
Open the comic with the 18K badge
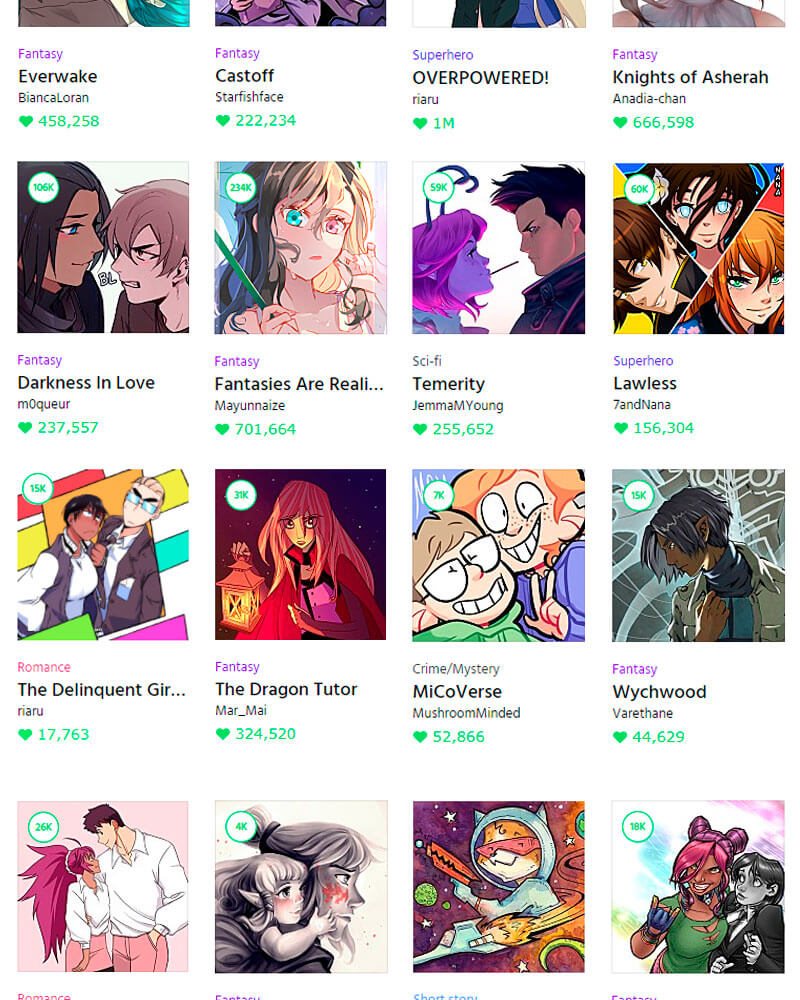point(698,887)
